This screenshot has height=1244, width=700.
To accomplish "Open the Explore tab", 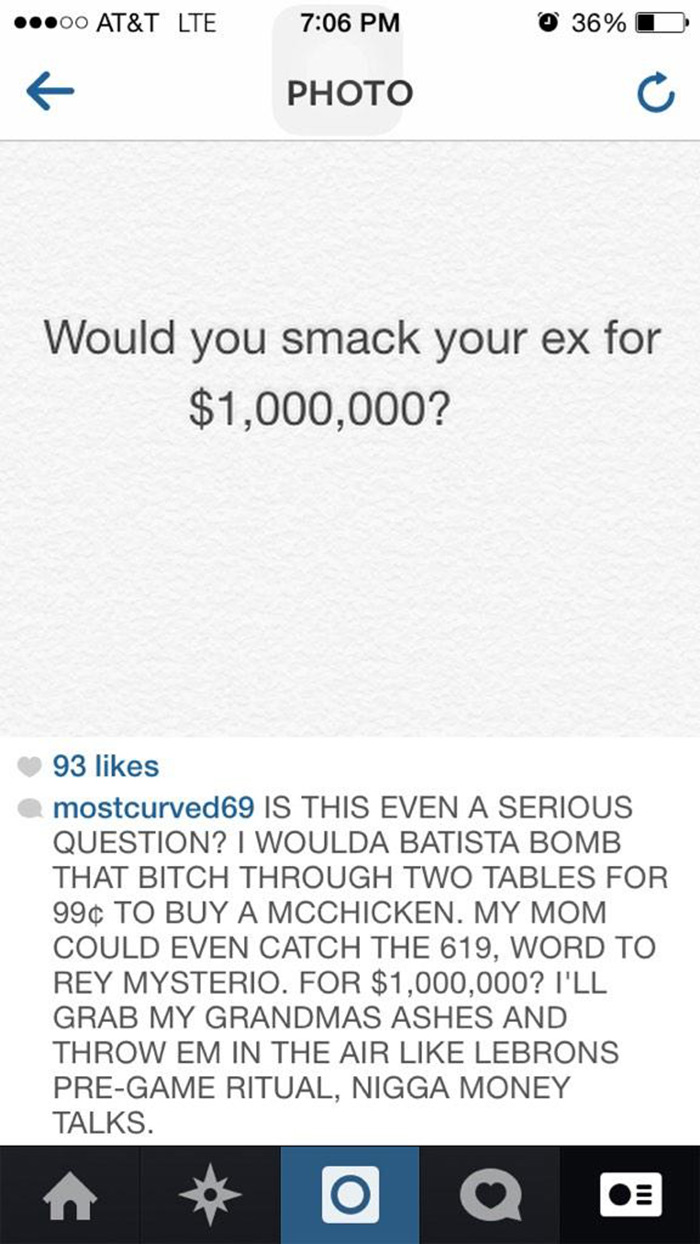I will pyautogui.click(x=210, y=1195).
